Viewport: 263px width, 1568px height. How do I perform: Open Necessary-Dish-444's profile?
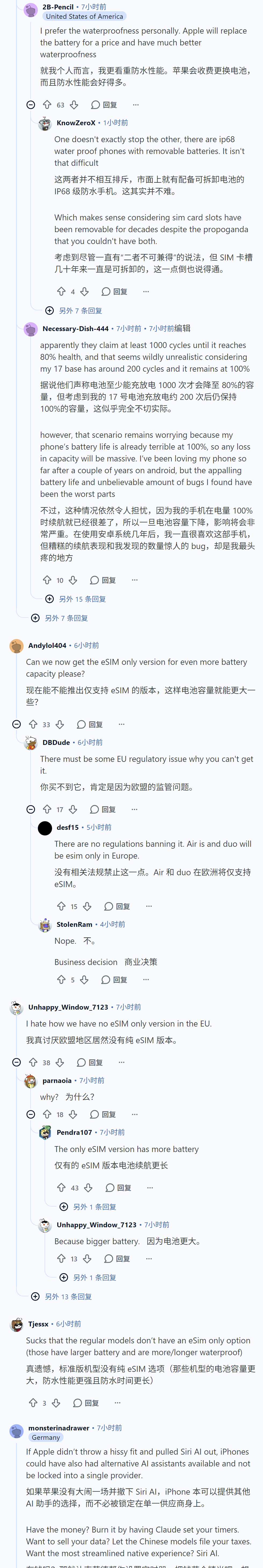pos(75,328)
